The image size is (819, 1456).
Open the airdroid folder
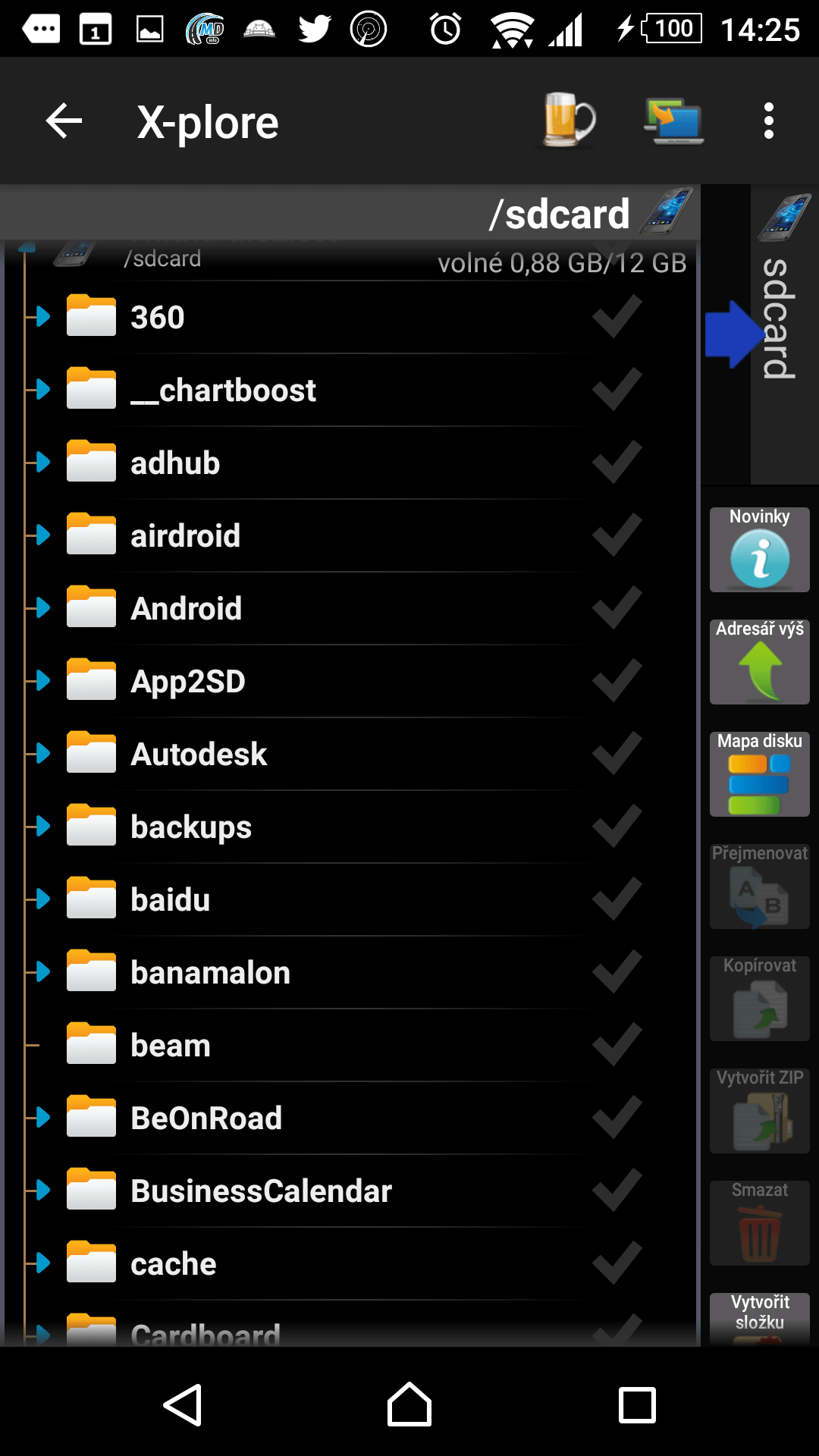pos(185,536)
